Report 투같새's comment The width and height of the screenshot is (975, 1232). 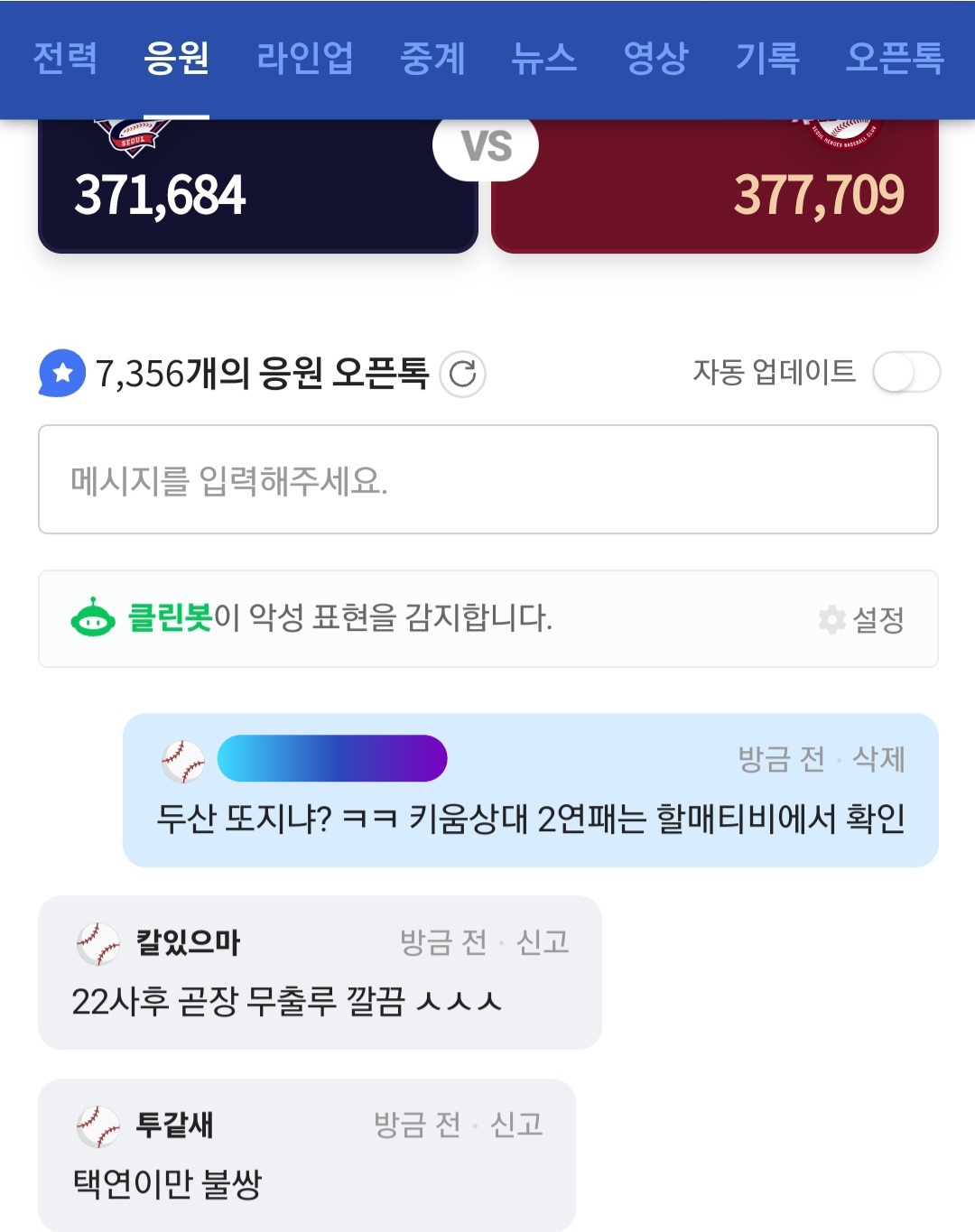pos(516,1125)
